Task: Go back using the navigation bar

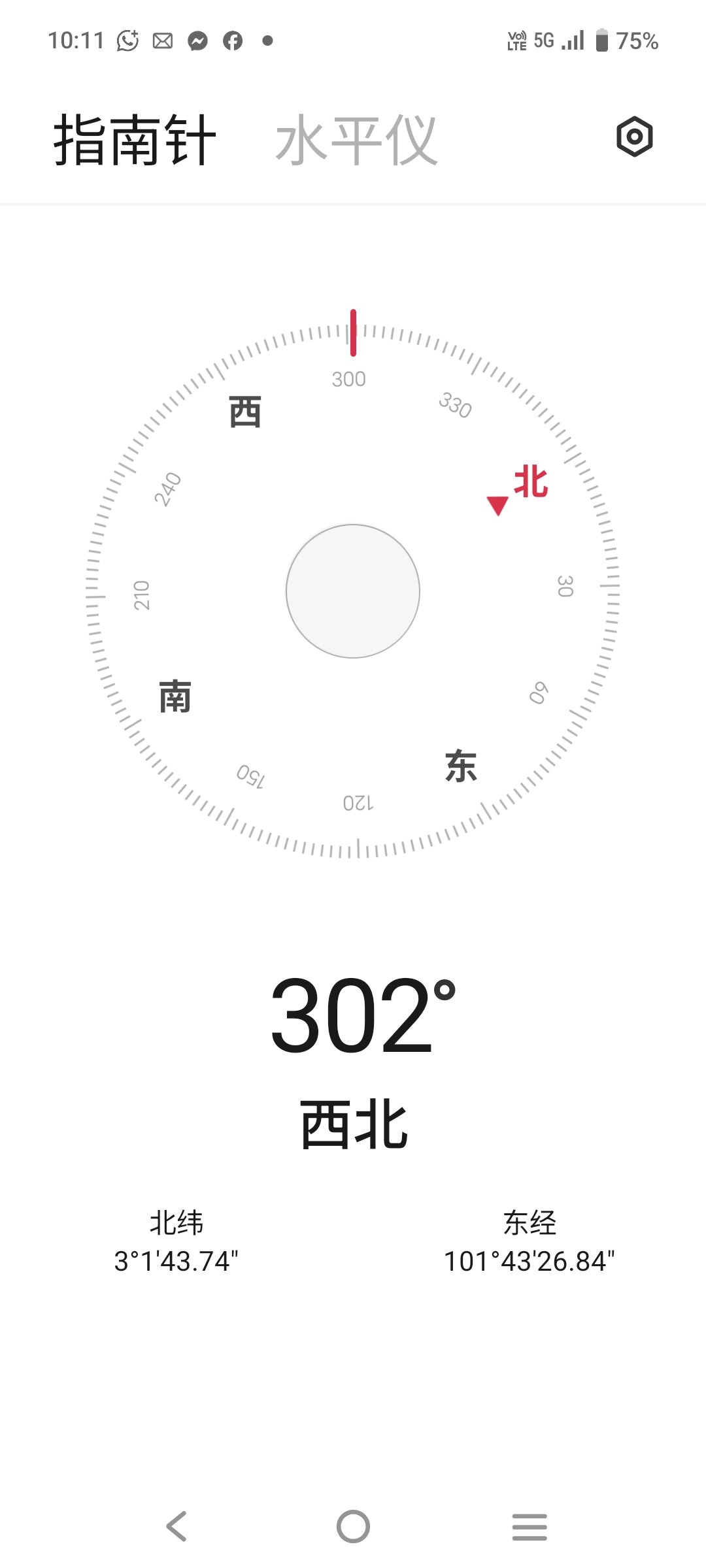Action: point(176,1526)
